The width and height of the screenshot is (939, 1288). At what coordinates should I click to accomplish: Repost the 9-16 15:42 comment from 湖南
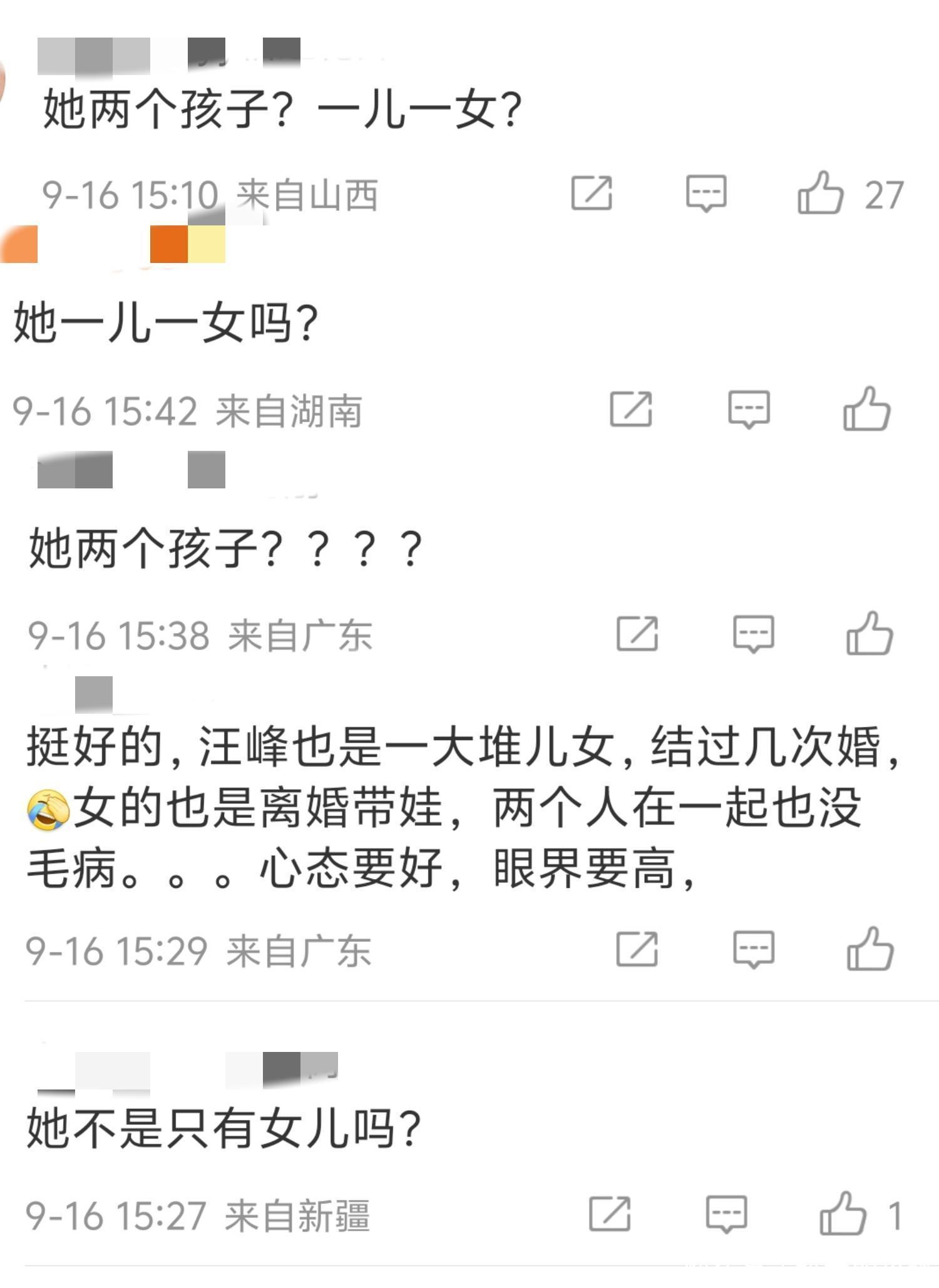pos(631,410)
